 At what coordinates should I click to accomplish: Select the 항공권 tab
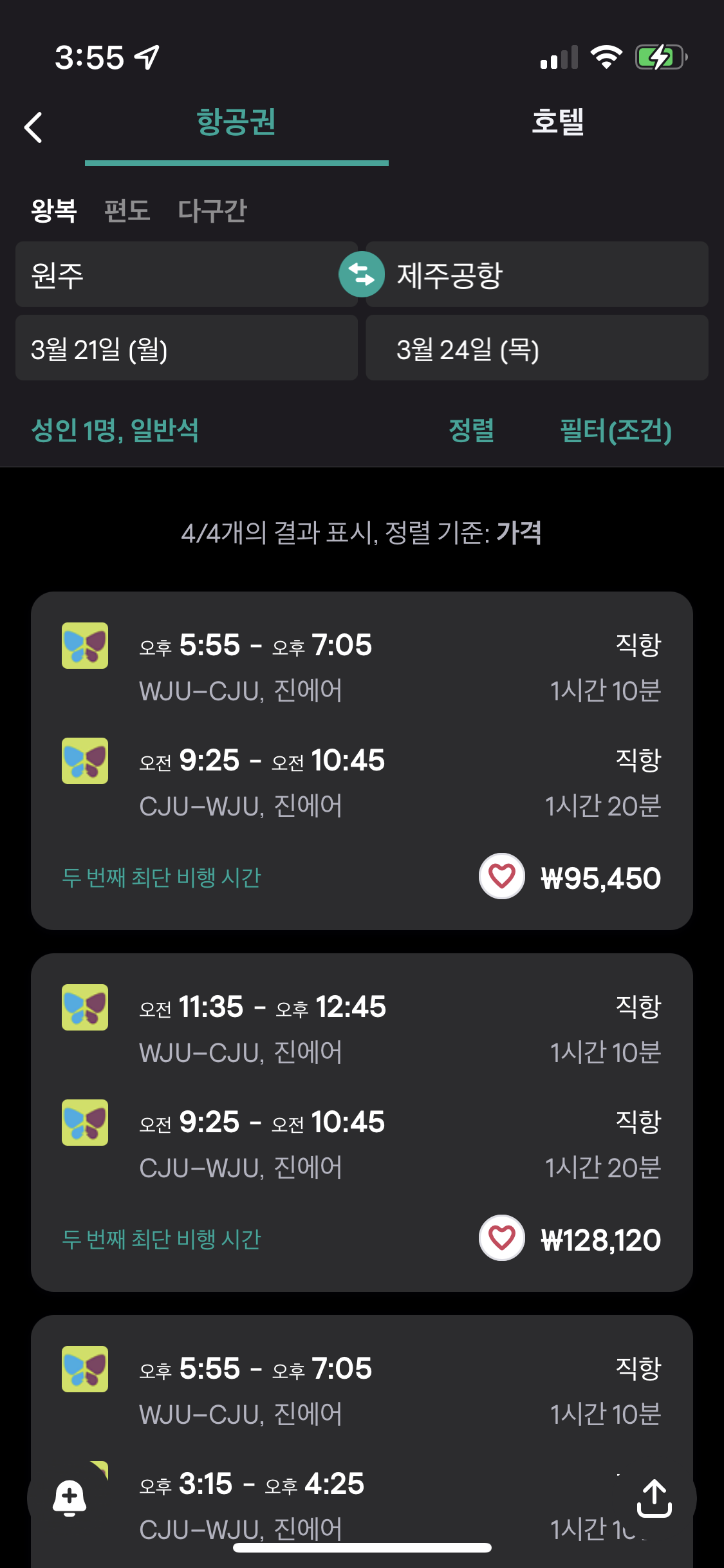pos(236,122)
